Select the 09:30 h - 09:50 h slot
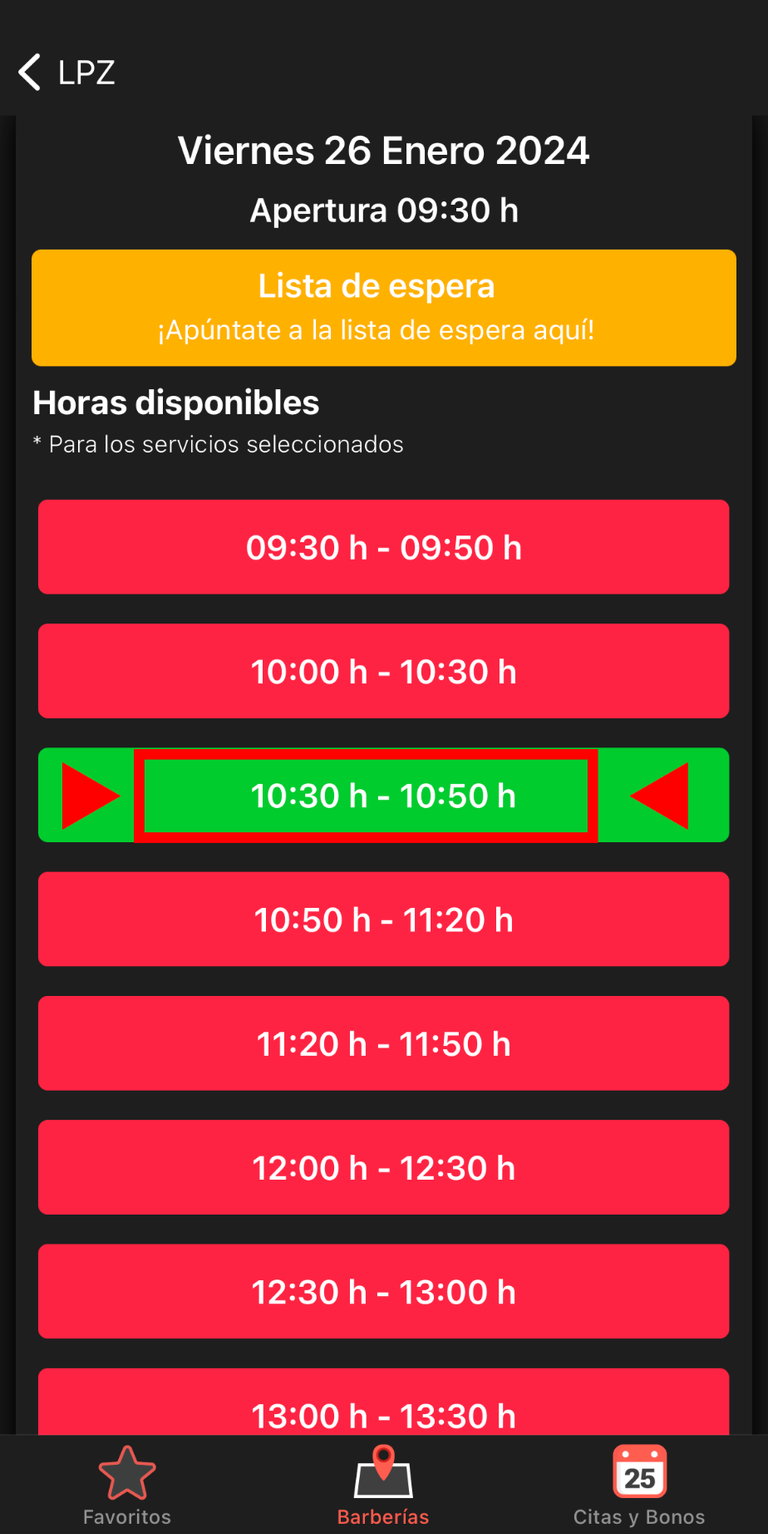Image resolution: width=768 pixels, height=1534 pixels. pyautogui.click(x=384, y=547)
